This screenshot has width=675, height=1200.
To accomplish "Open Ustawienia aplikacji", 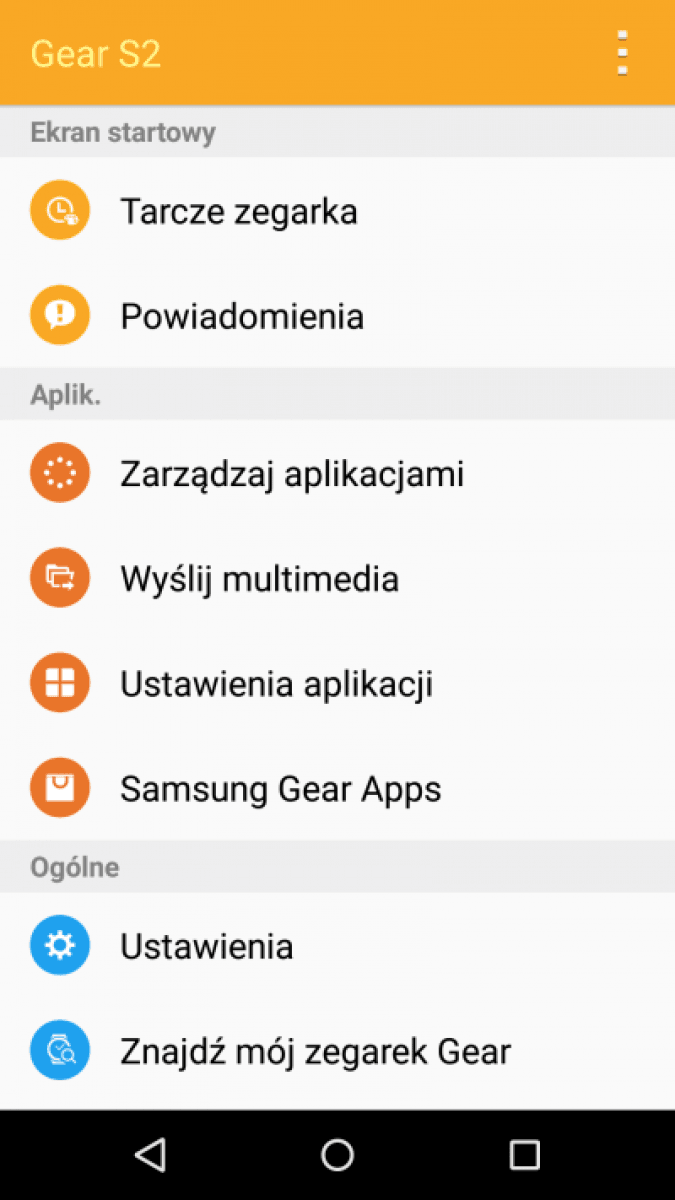I will [337, 684].
